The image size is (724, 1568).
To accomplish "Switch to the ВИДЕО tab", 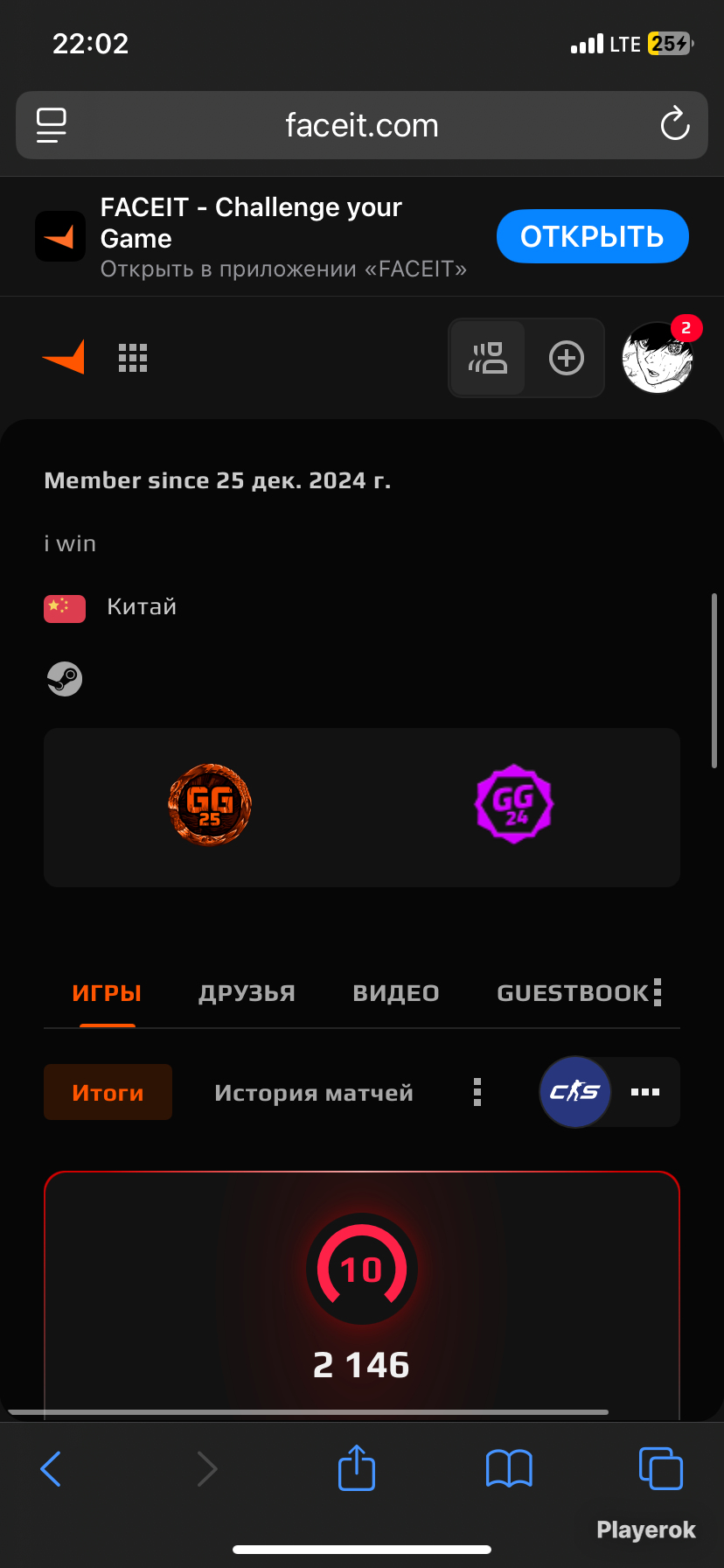I will [x=396, y=993].
